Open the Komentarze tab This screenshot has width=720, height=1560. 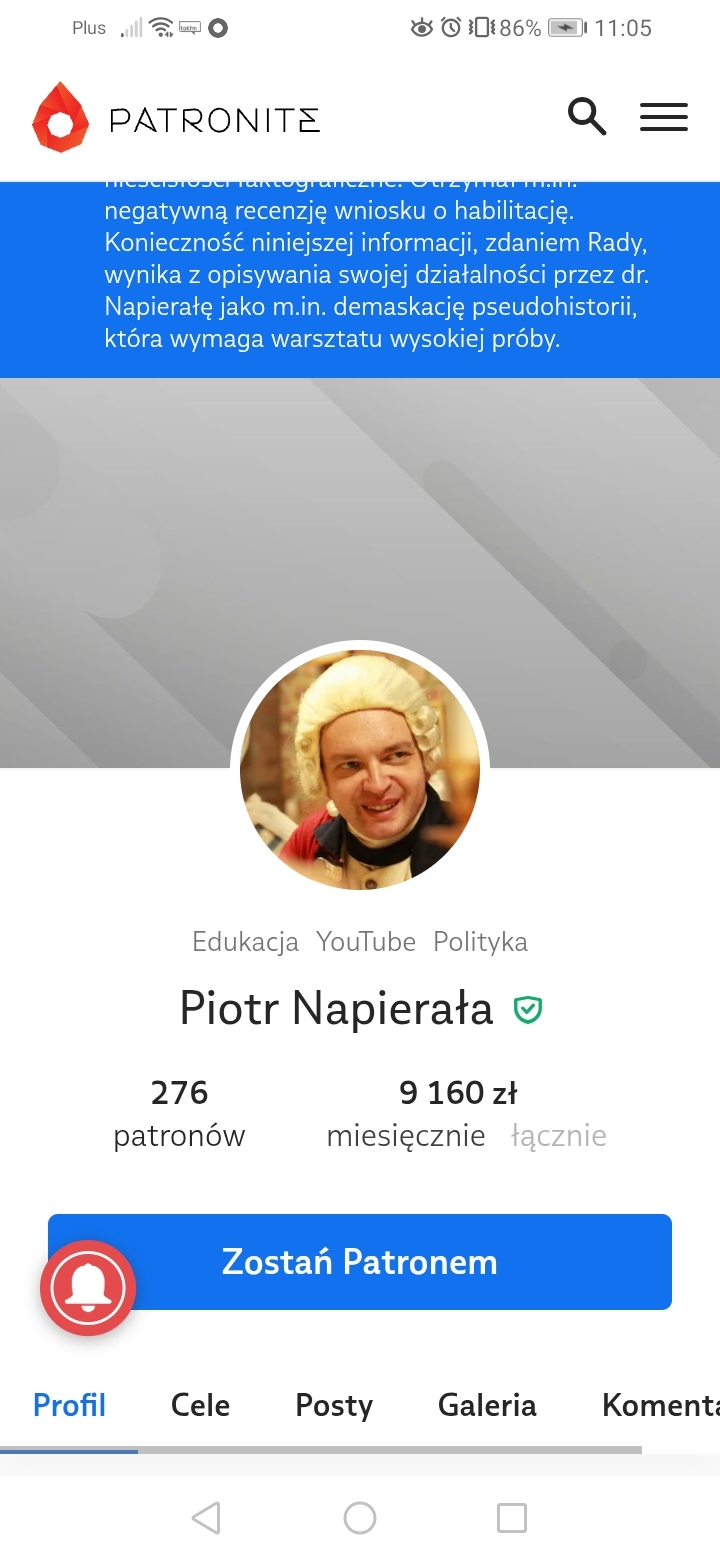click(660, 1405)
